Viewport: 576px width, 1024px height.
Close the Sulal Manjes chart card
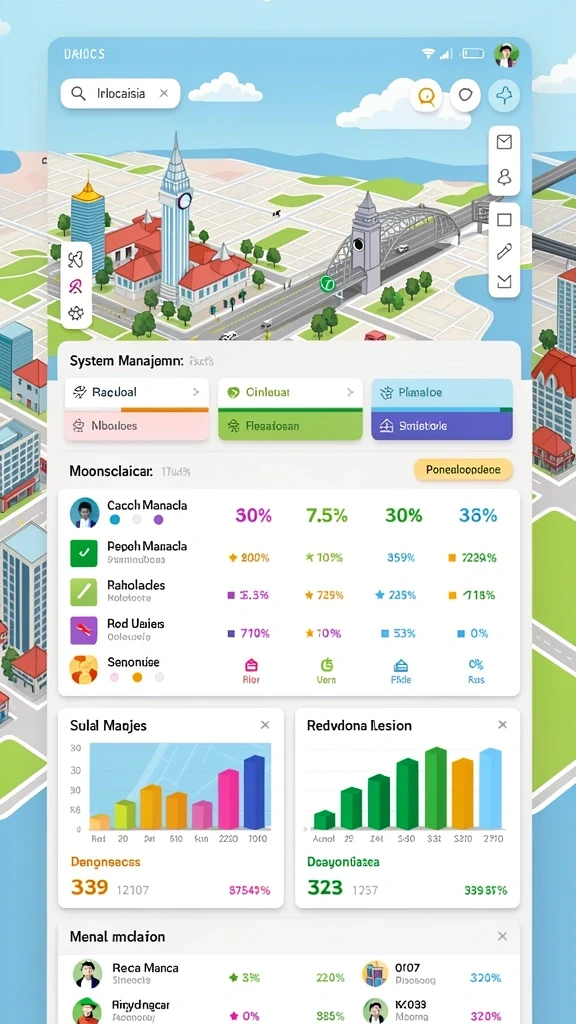pos(265,725)
